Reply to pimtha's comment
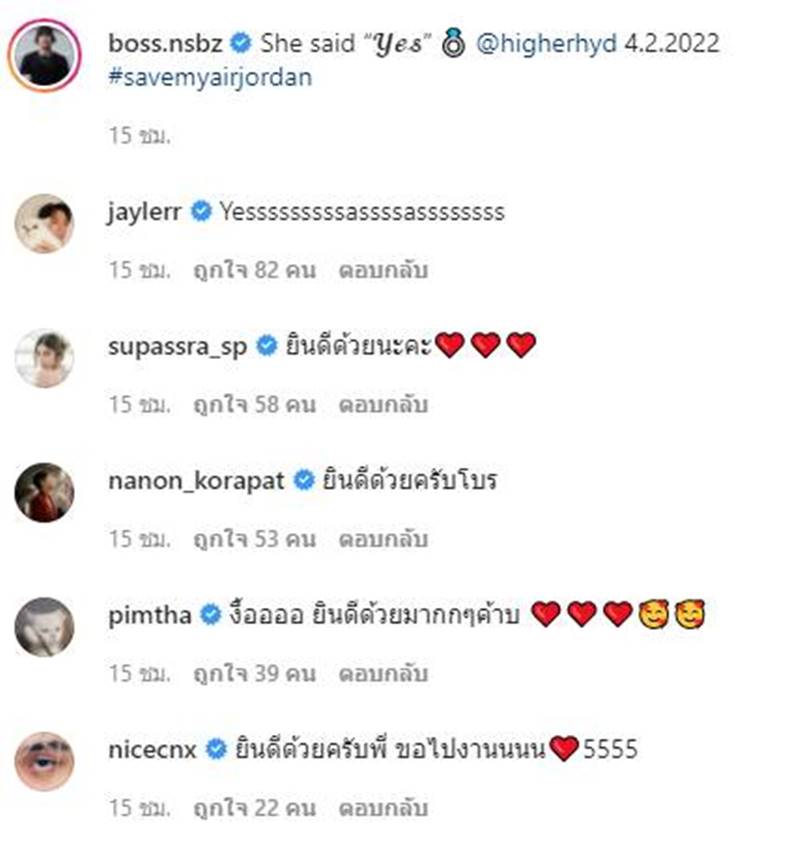The image size is (800, 850). [x=383, y=673]
